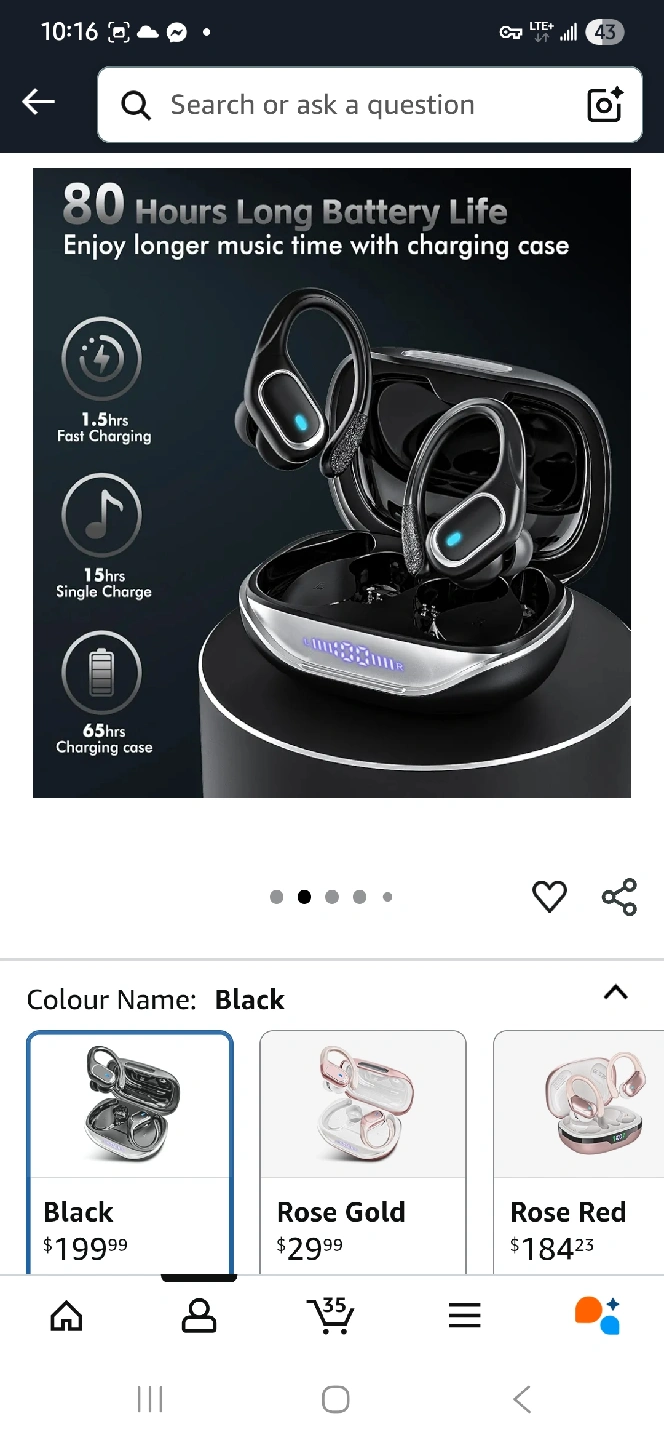Image resolution: width=664 pixels, height=1440 pixels.
Task: Add product to wish list heart
Action: pos(549,897)
